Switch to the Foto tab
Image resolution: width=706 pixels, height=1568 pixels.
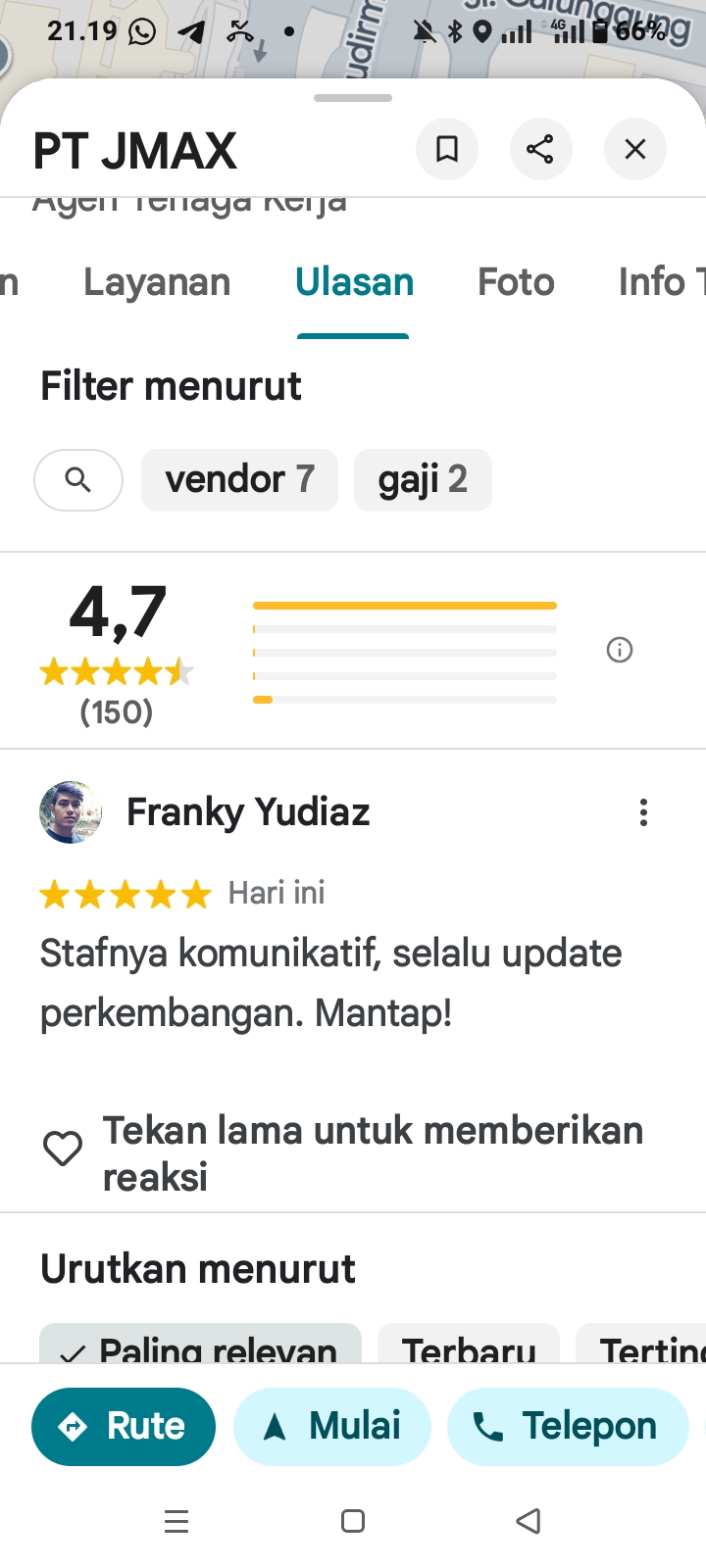click(x=516, y=282)
